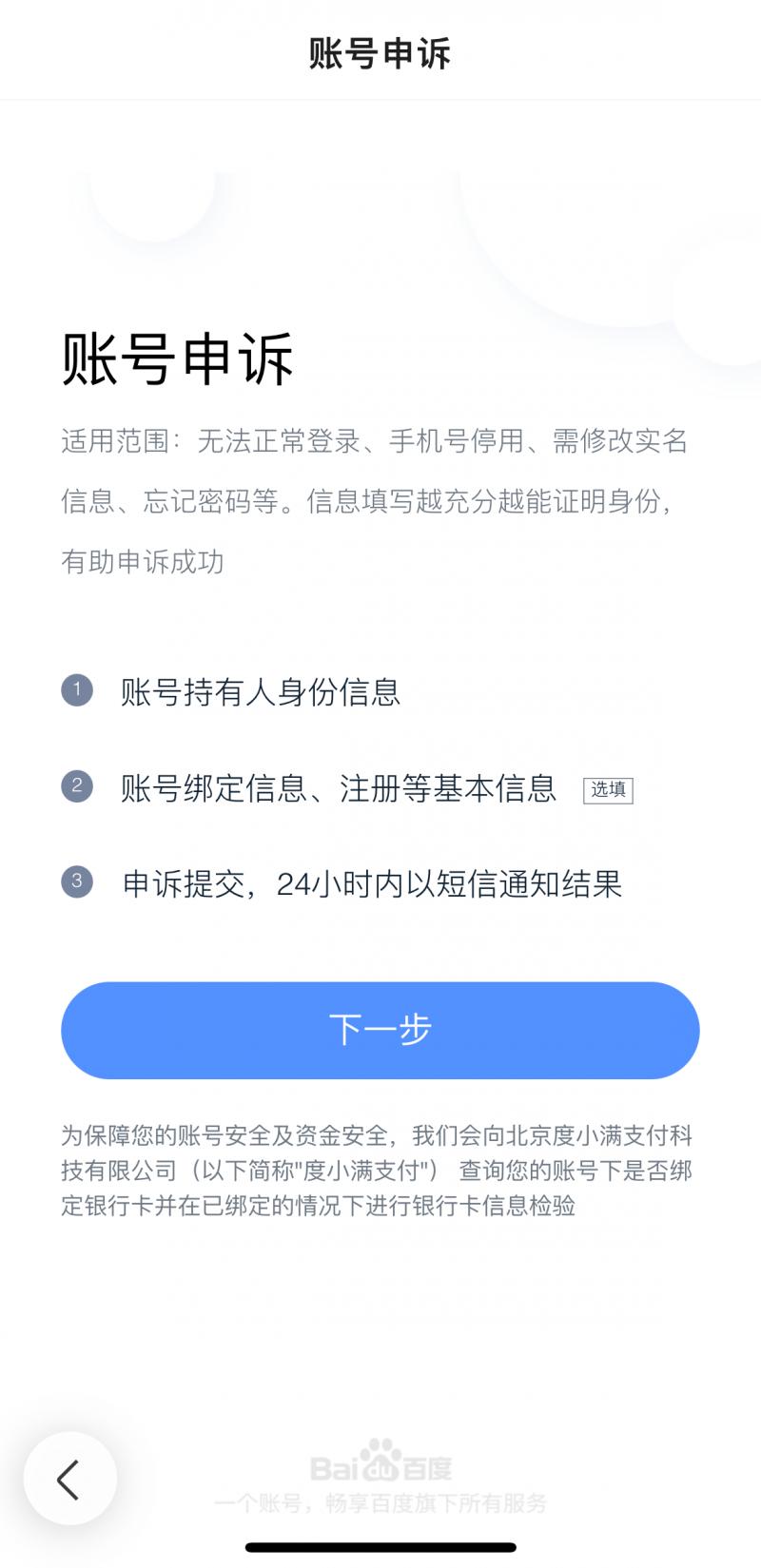The image size is (761, 1568).
Task: Click the 下一步 next step button
Action: [380, 1030]
